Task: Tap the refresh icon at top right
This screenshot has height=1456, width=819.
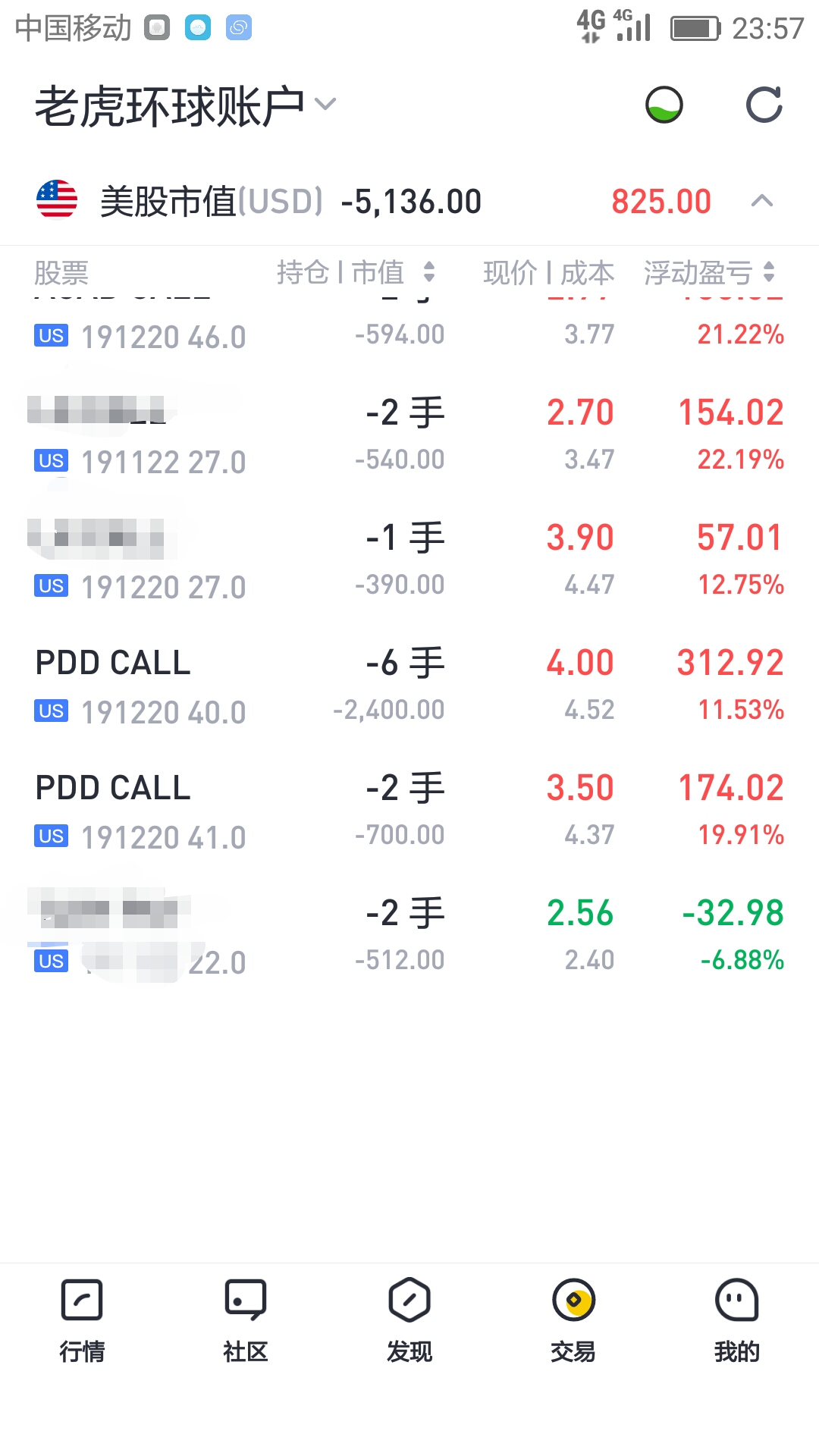Action: [764, 105]
